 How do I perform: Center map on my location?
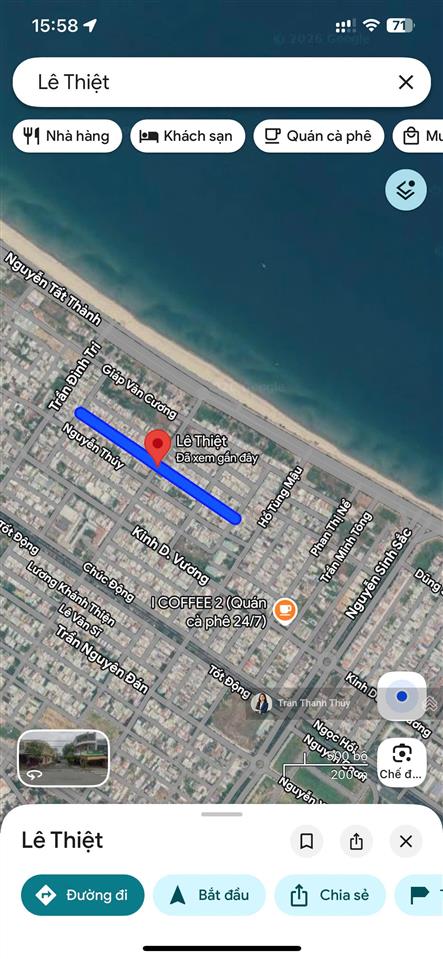pos(401,696)
